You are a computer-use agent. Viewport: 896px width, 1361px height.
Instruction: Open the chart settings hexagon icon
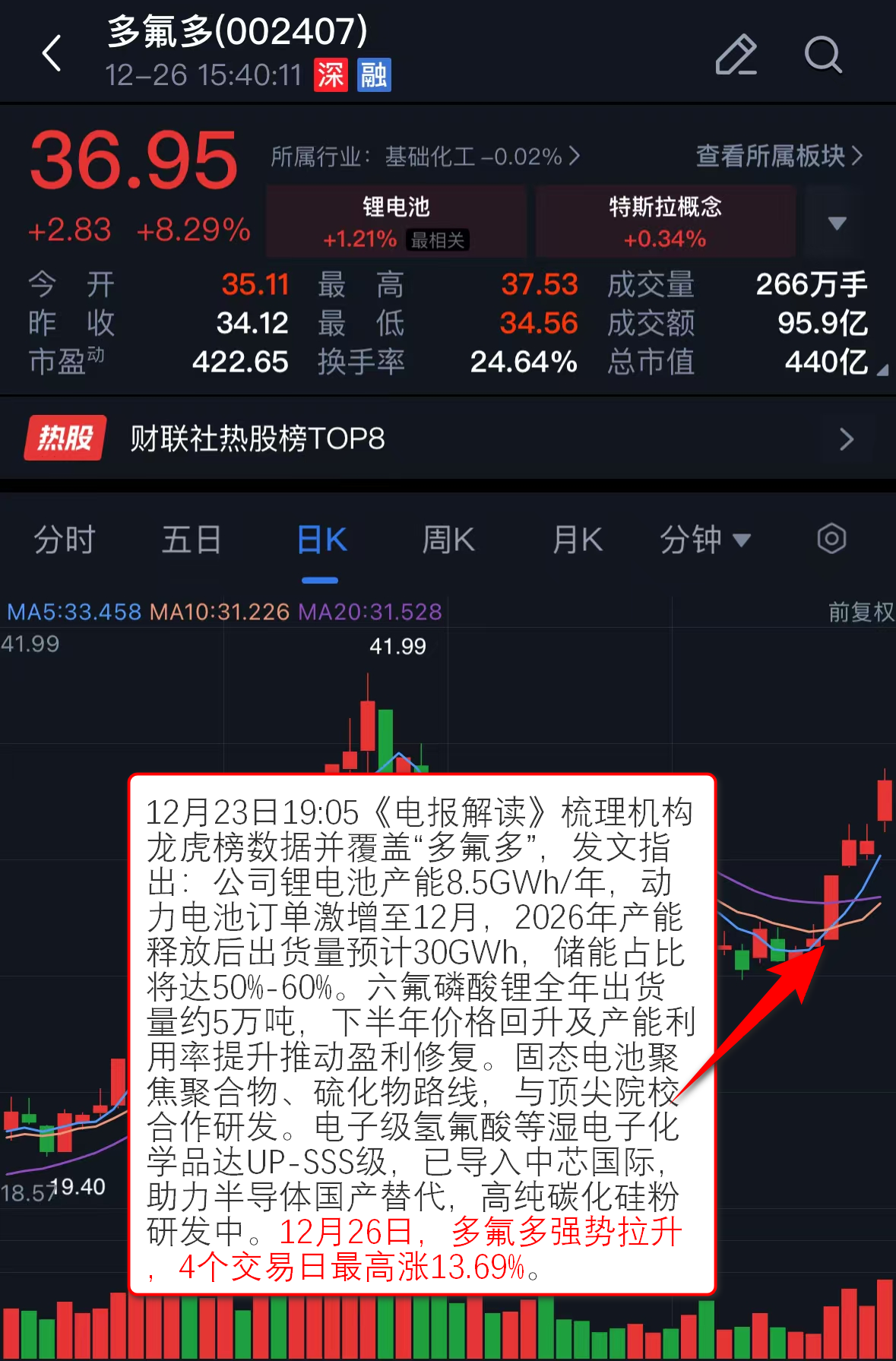(831, 539)
